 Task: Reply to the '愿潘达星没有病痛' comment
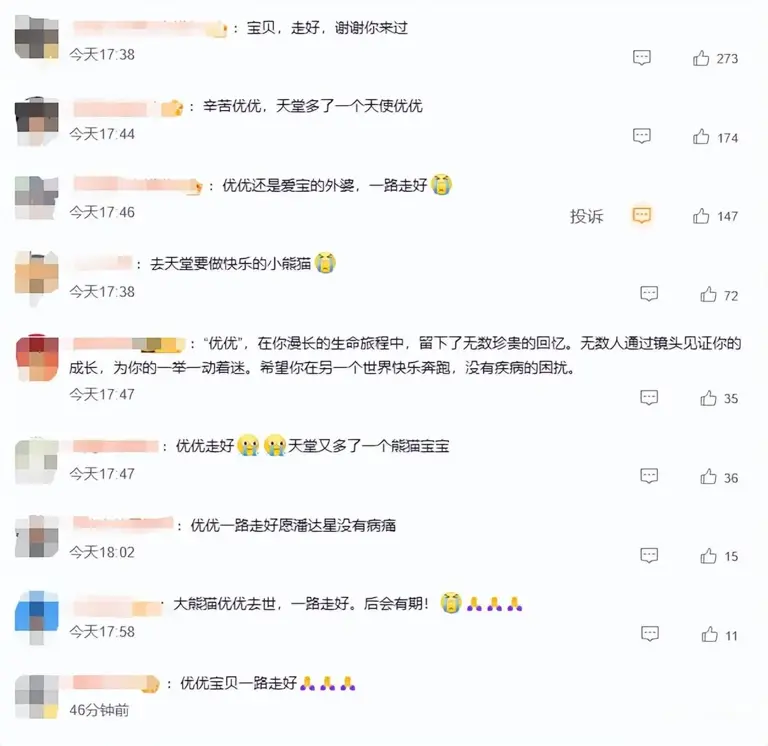[x=649, y=556]
